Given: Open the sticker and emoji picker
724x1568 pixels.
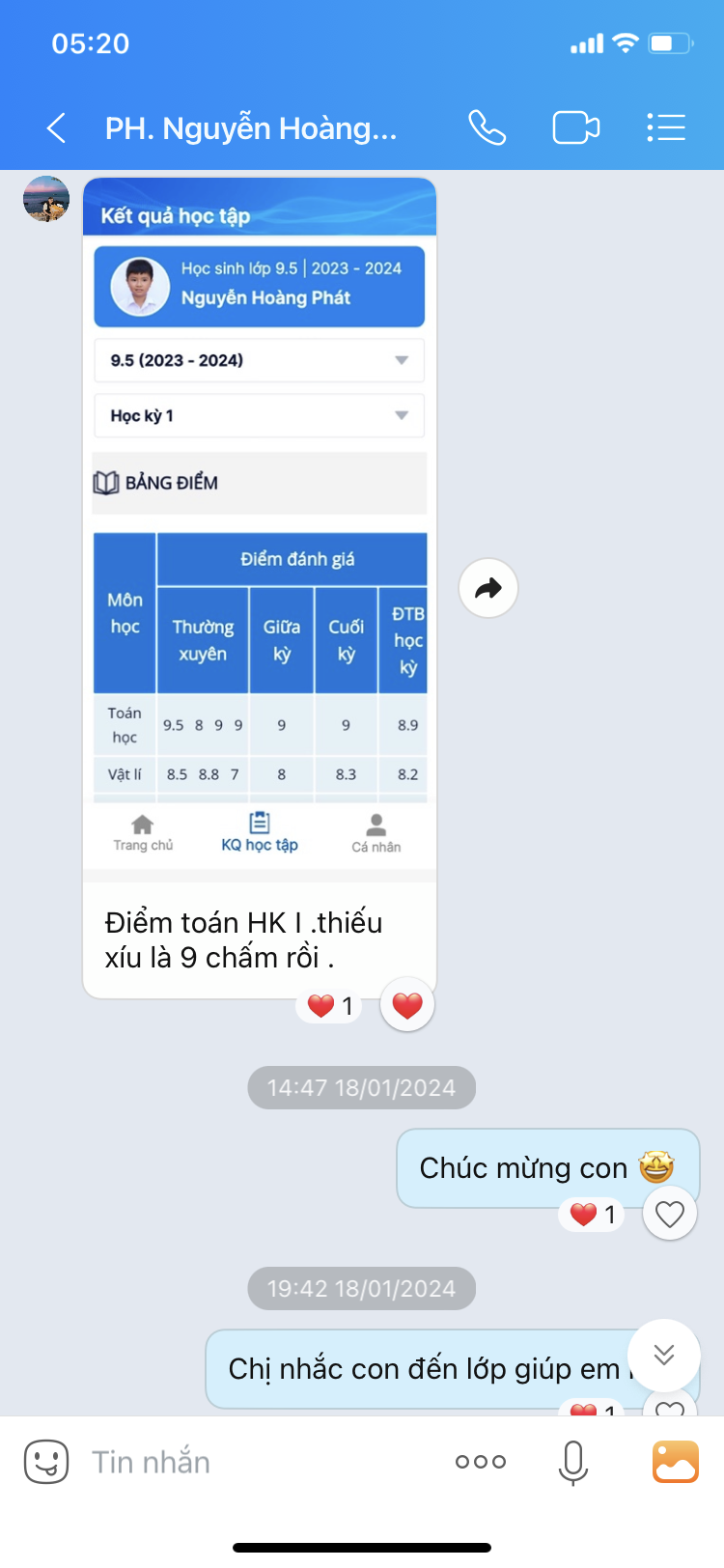Looking at the screenshot, I should (46, 1462).
